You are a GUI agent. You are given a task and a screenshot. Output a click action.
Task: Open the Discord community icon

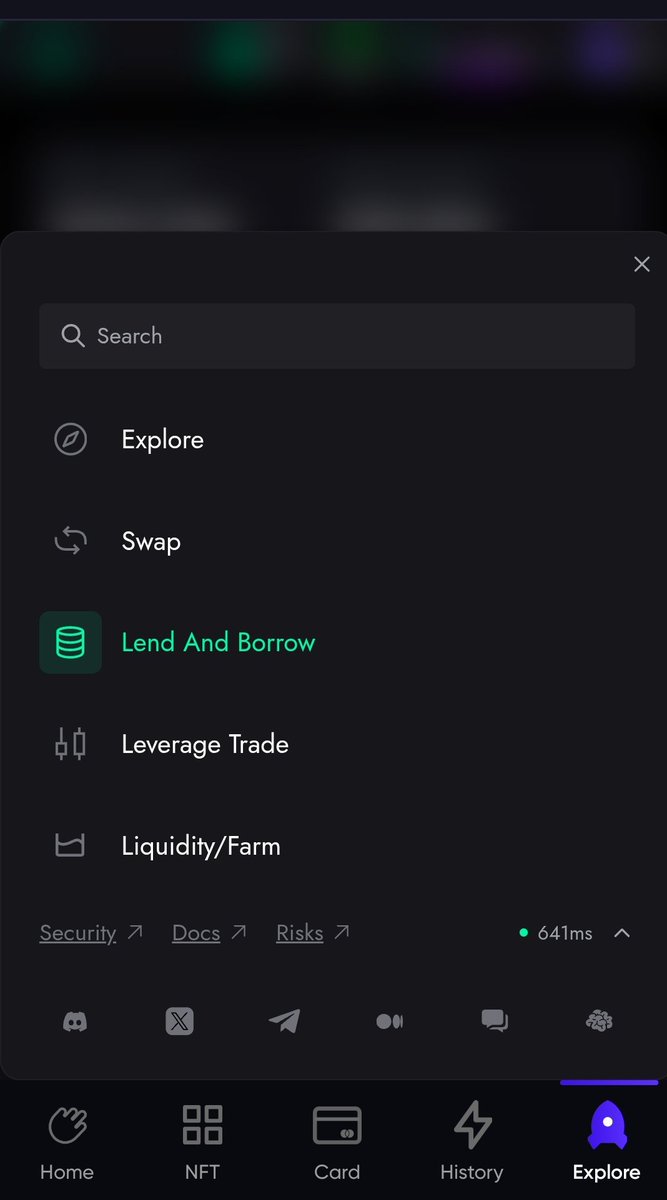[75, 1021]
